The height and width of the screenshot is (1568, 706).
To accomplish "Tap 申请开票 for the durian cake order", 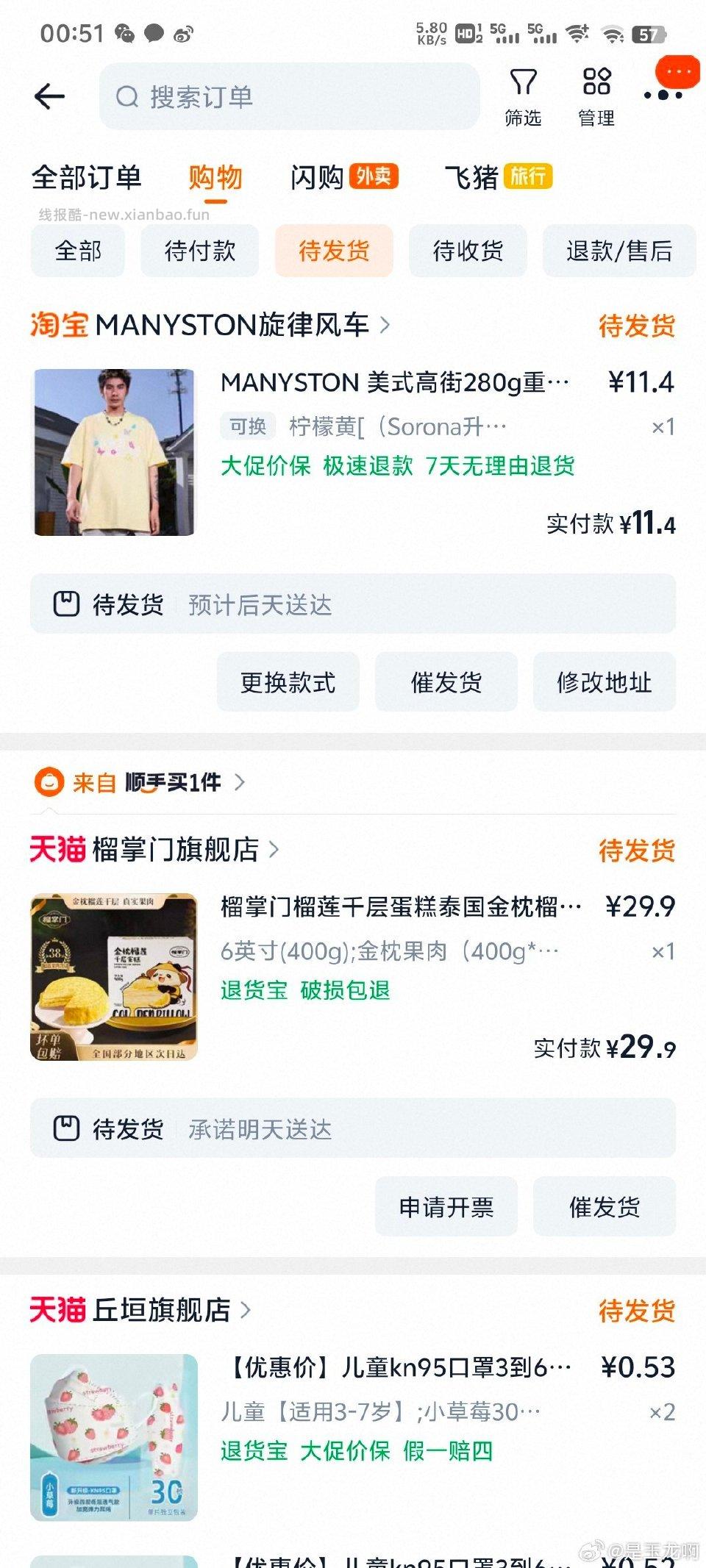I will [x=446, y=1206].
